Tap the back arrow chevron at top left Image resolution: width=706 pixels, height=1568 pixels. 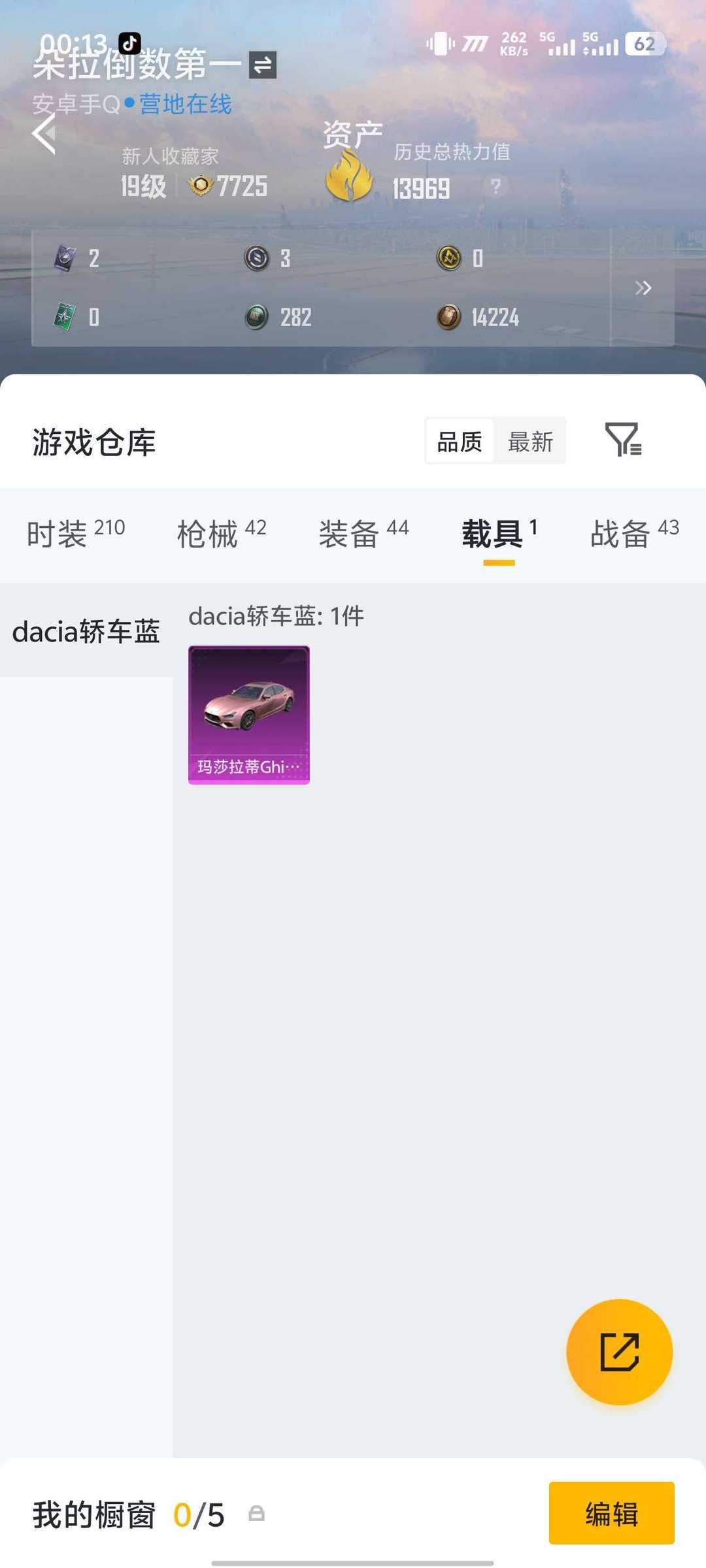click(44, 135)
